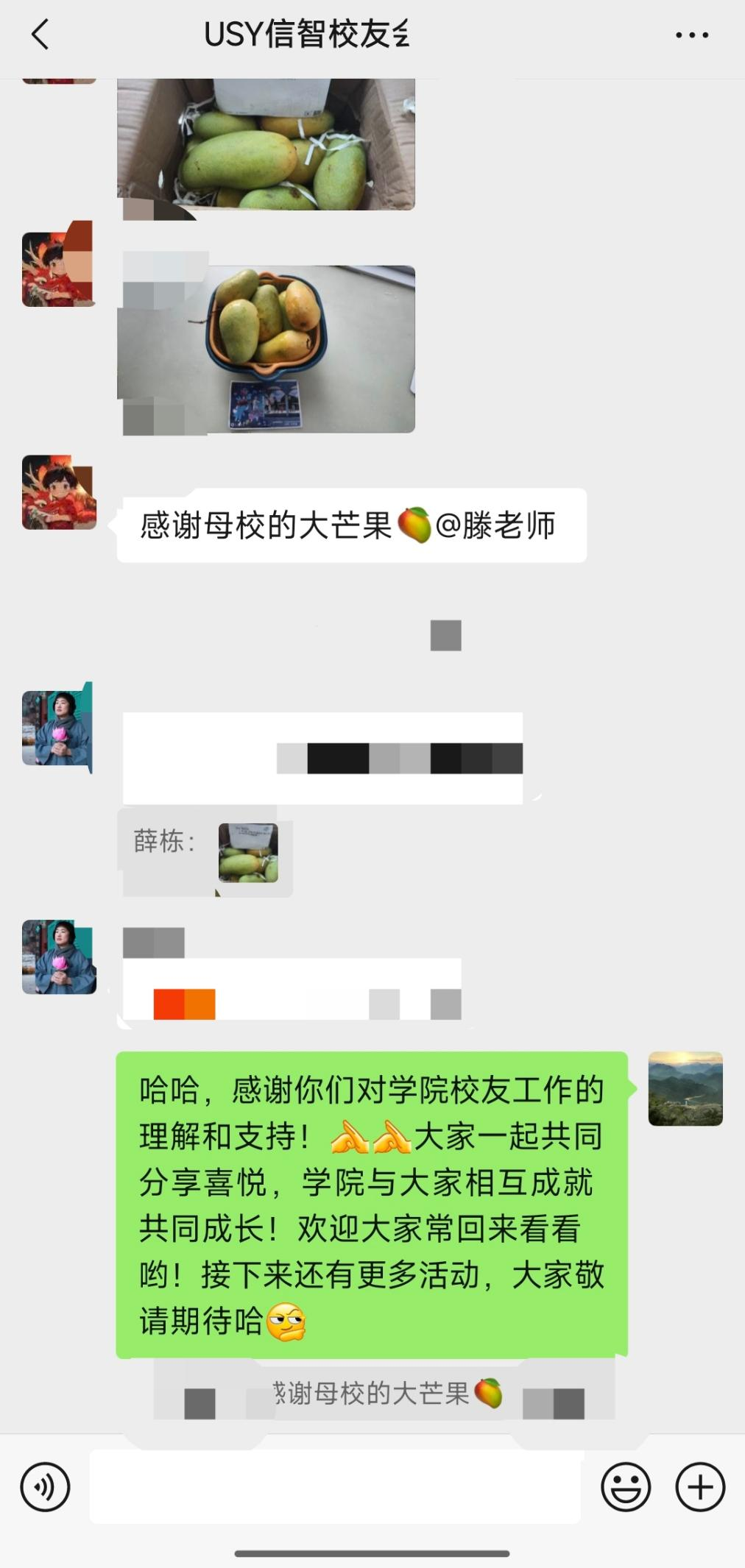
Task: Open the emoji picker
Action: click(626, 1488)
